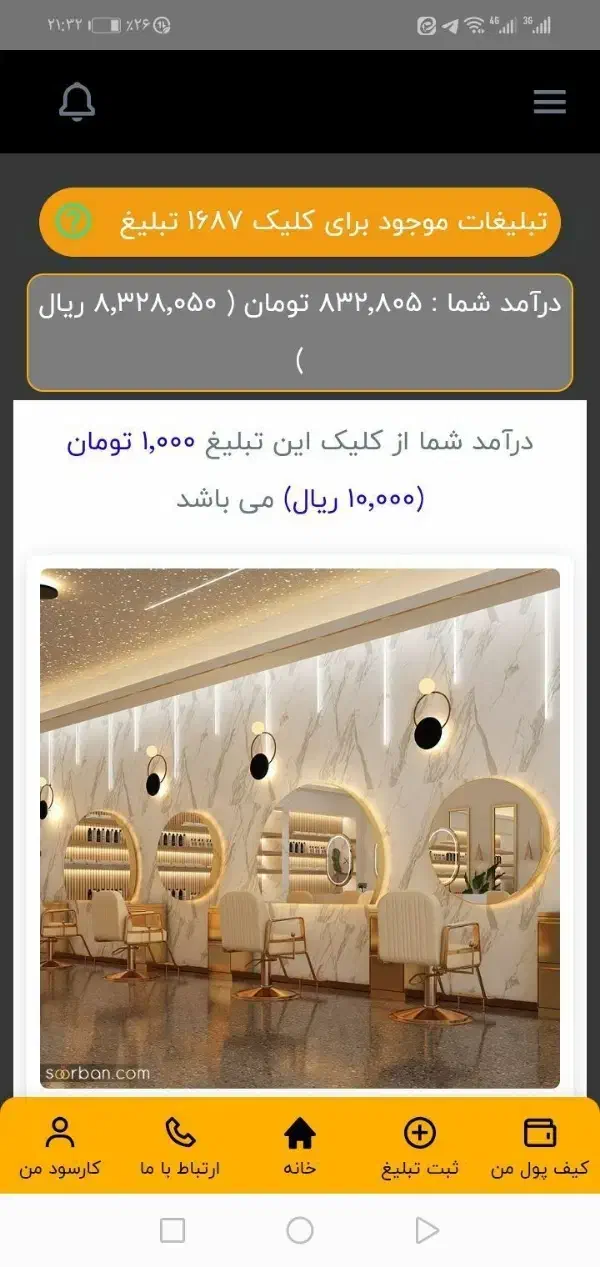Open ارتباط با ما contact tab
This screenshot has height=1267, width=600.
(180, 1146)
